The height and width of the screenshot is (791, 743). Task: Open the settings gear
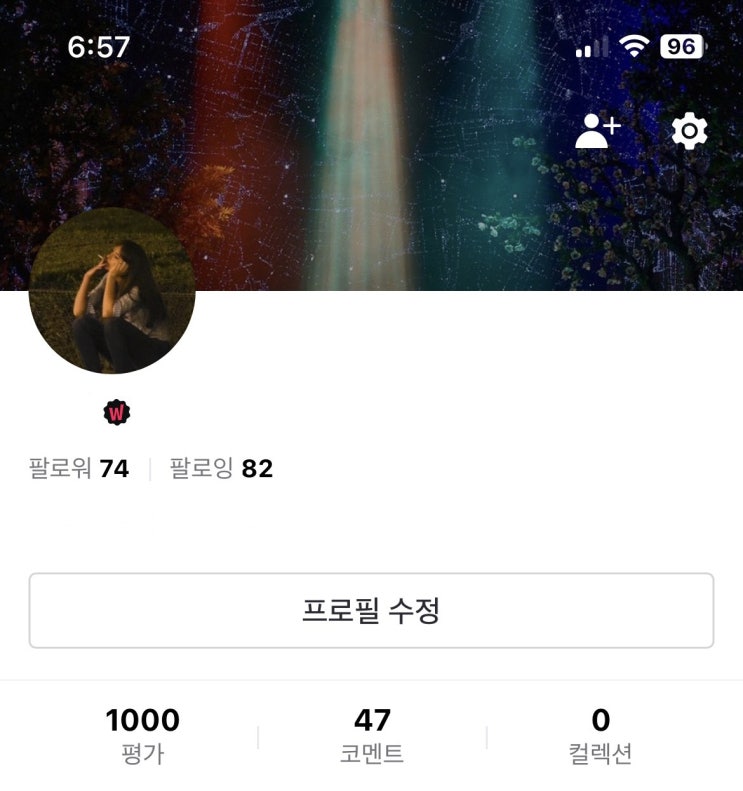coord(689,131)
